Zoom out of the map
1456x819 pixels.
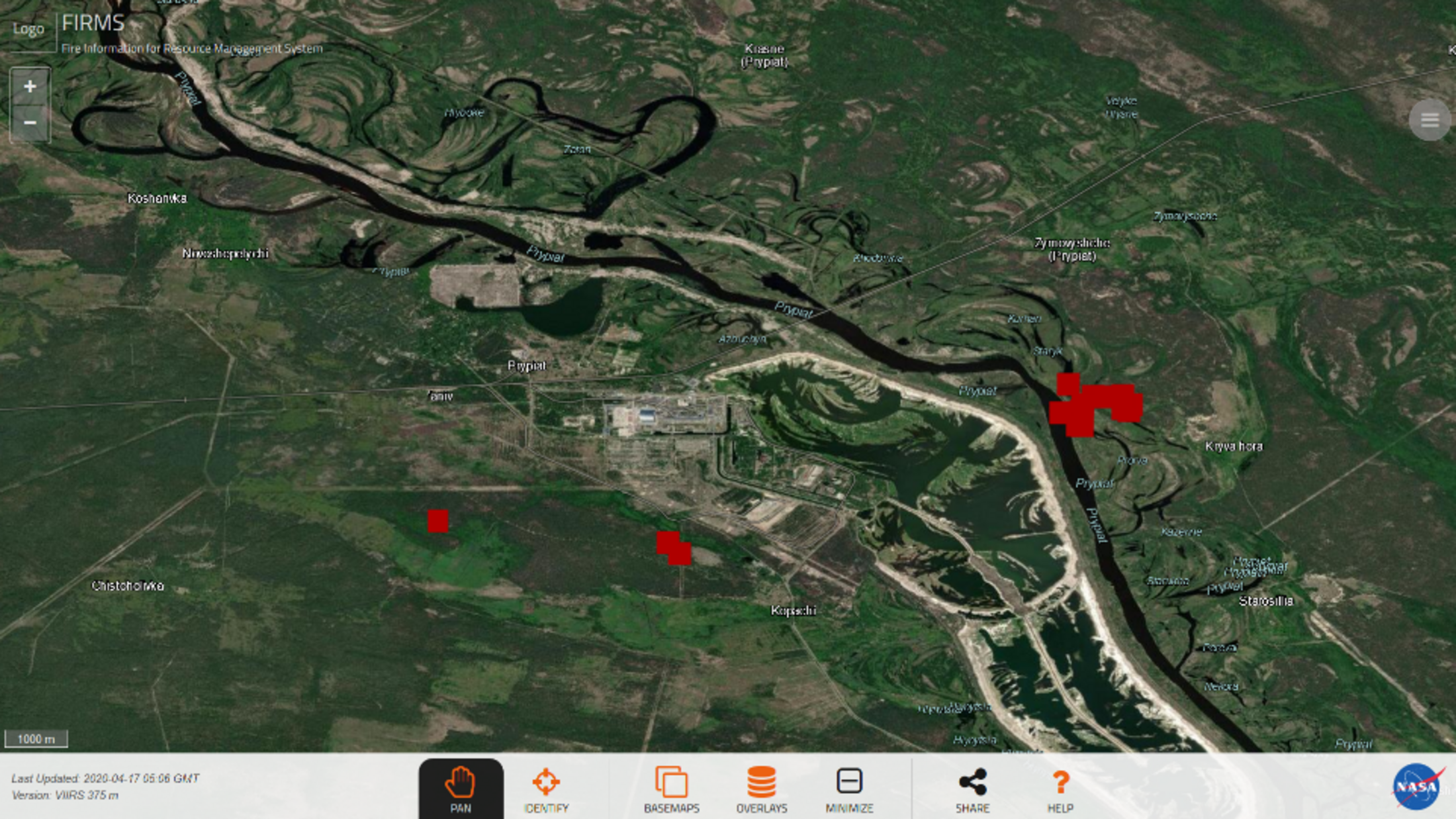click(x=30, y=123)
